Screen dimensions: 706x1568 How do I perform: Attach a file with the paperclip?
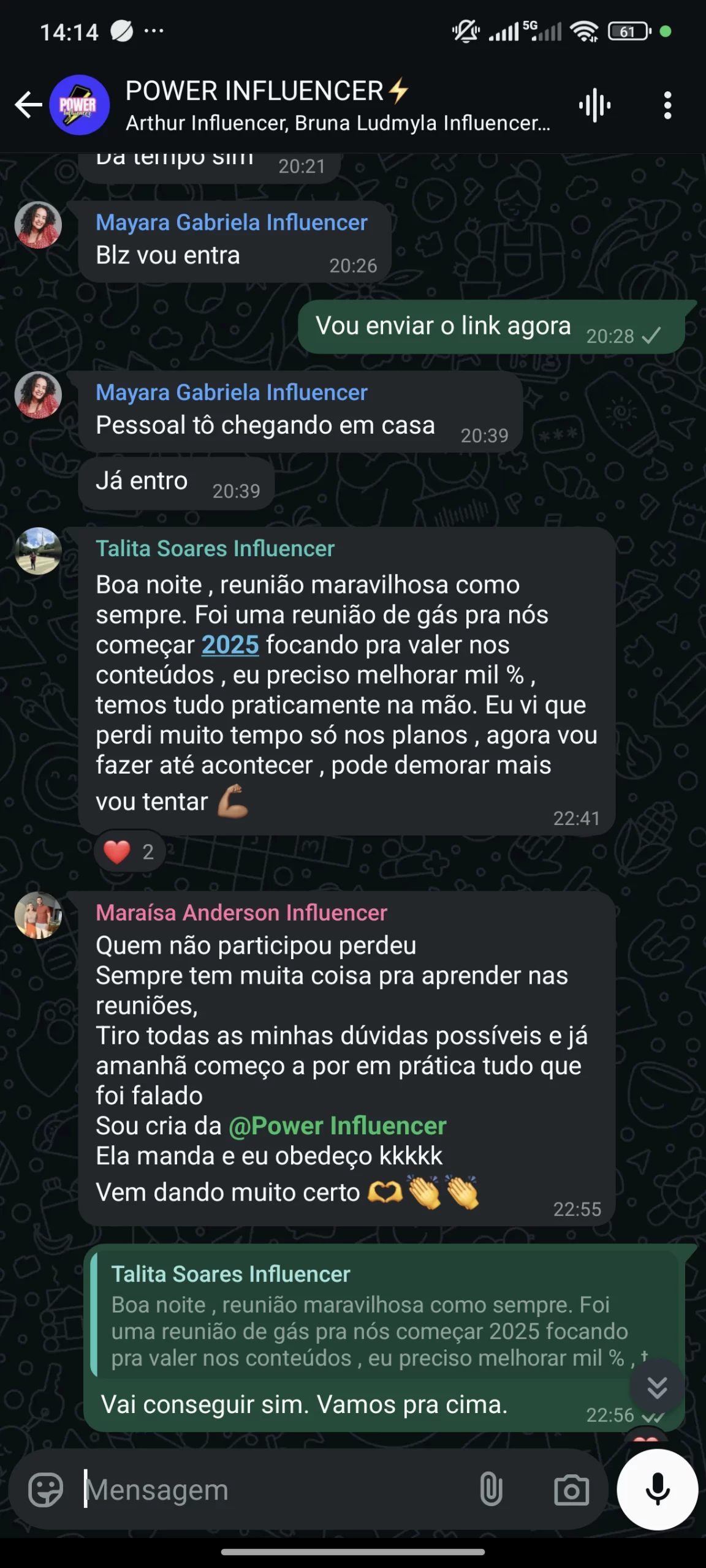click(491, 1490)
